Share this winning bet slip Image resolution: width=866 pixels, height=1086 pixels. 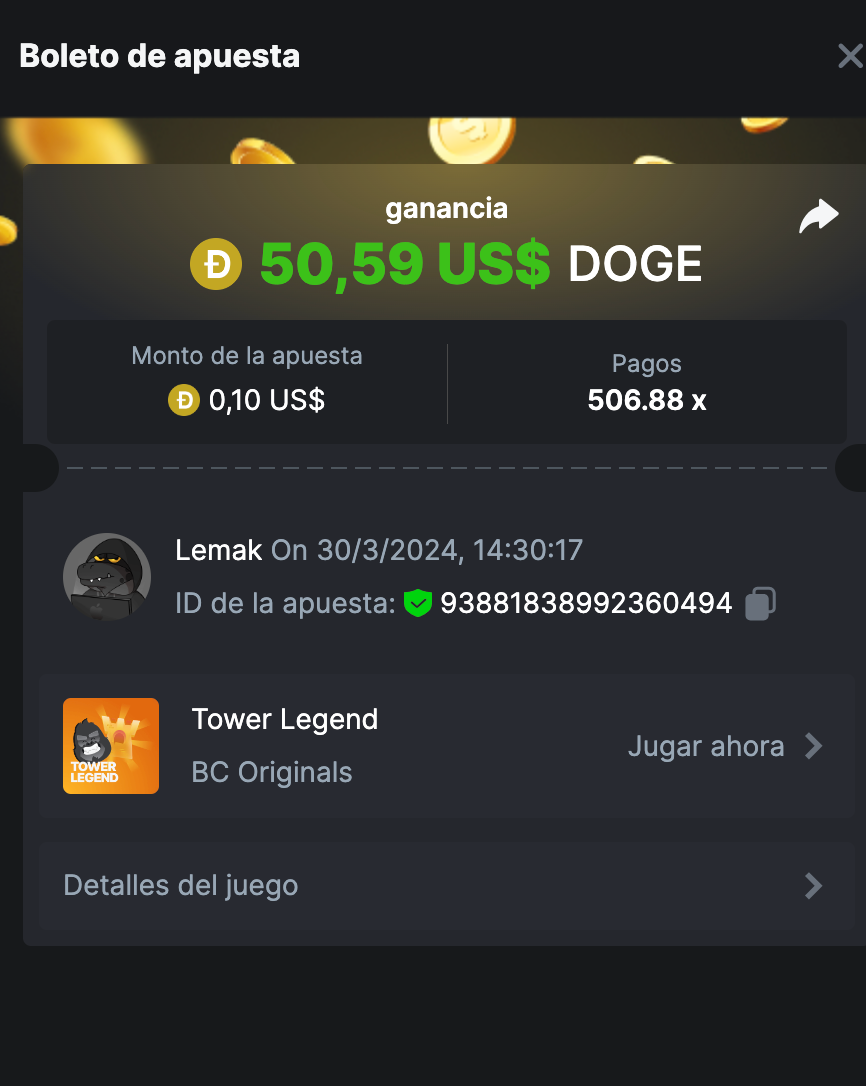coord(818,217)
